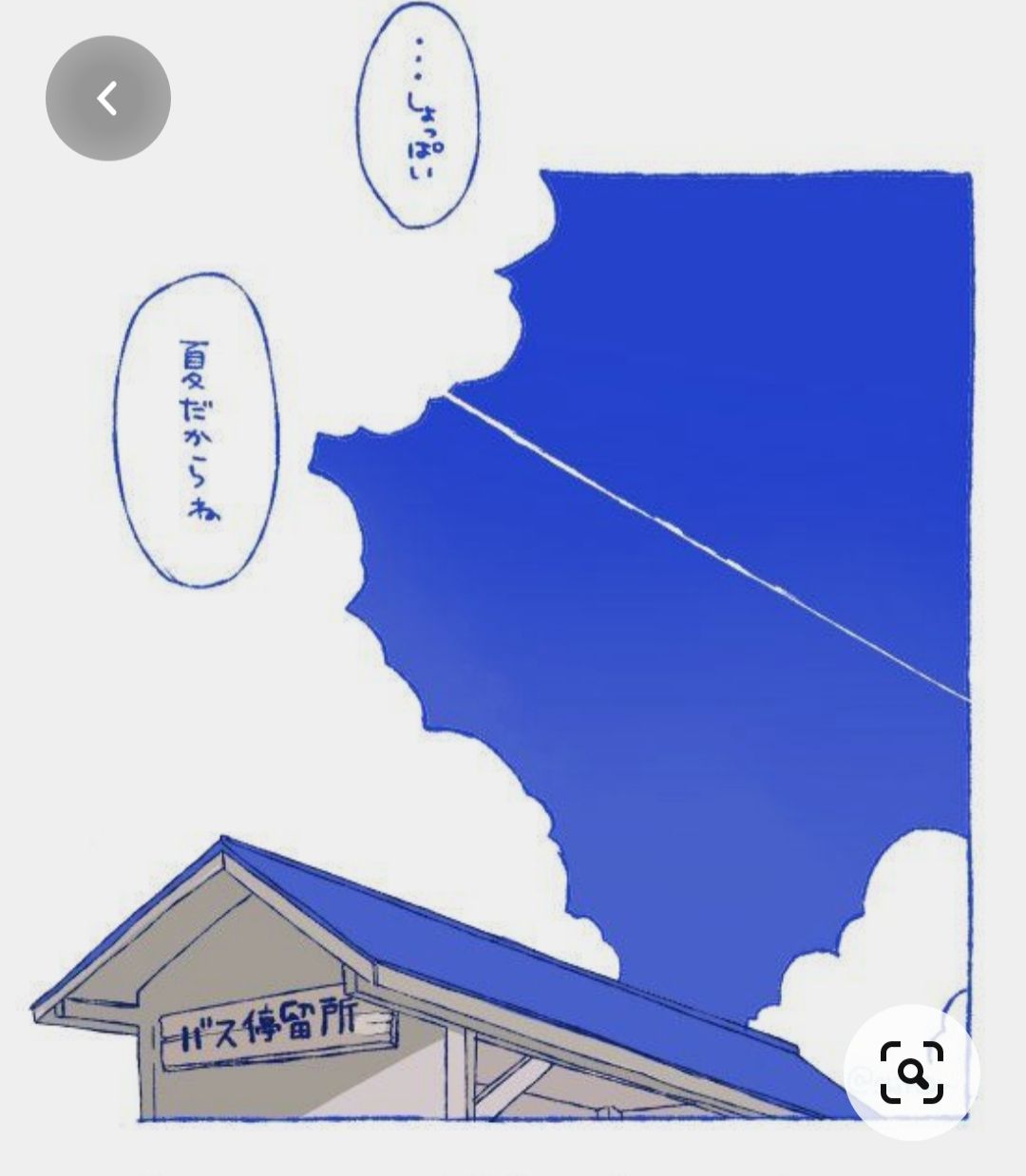Open visual search lens on image
Image resolution: width=1026 pixels, height=1176 pixels.
pos(912,1072)
